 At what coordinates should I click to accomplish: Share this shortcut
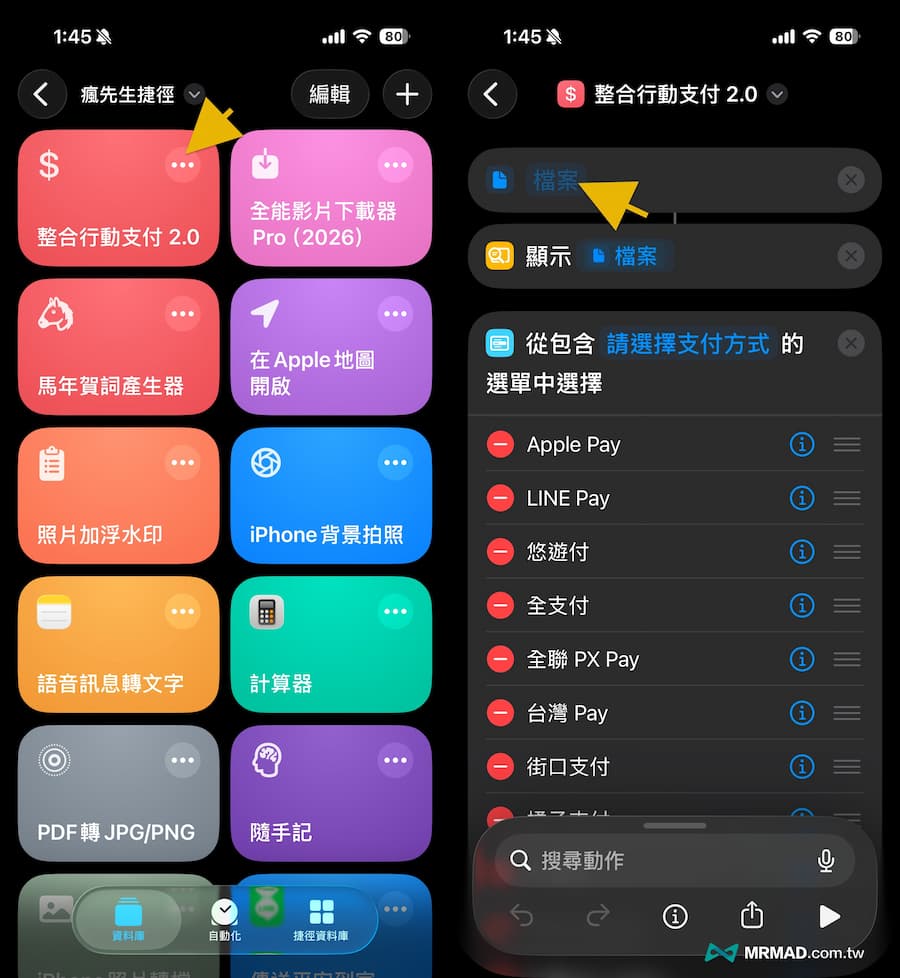tap(752, 916)
